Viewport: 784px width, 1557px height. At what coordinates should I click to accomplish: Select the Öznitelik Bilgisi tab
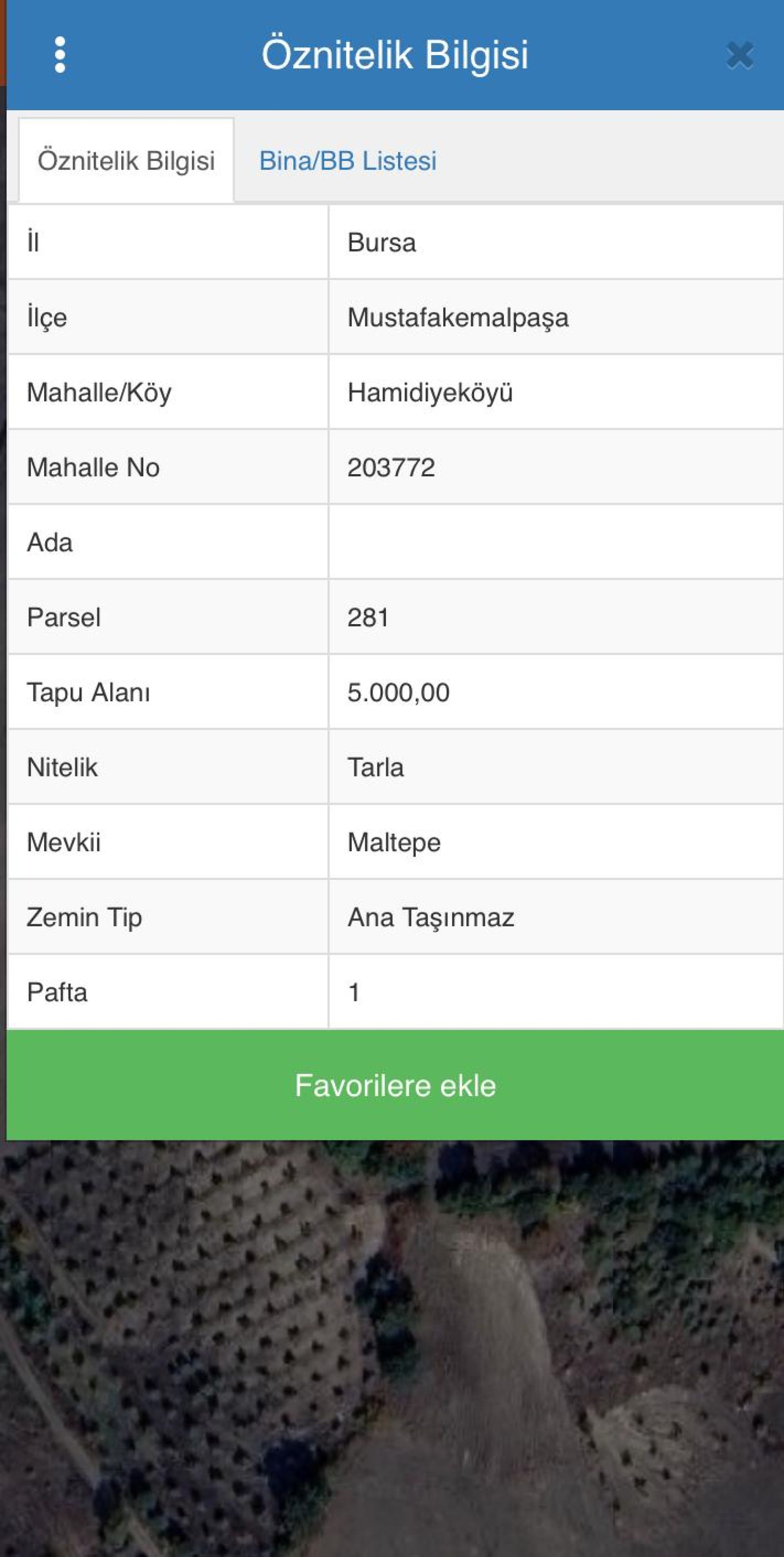[126, 160]
